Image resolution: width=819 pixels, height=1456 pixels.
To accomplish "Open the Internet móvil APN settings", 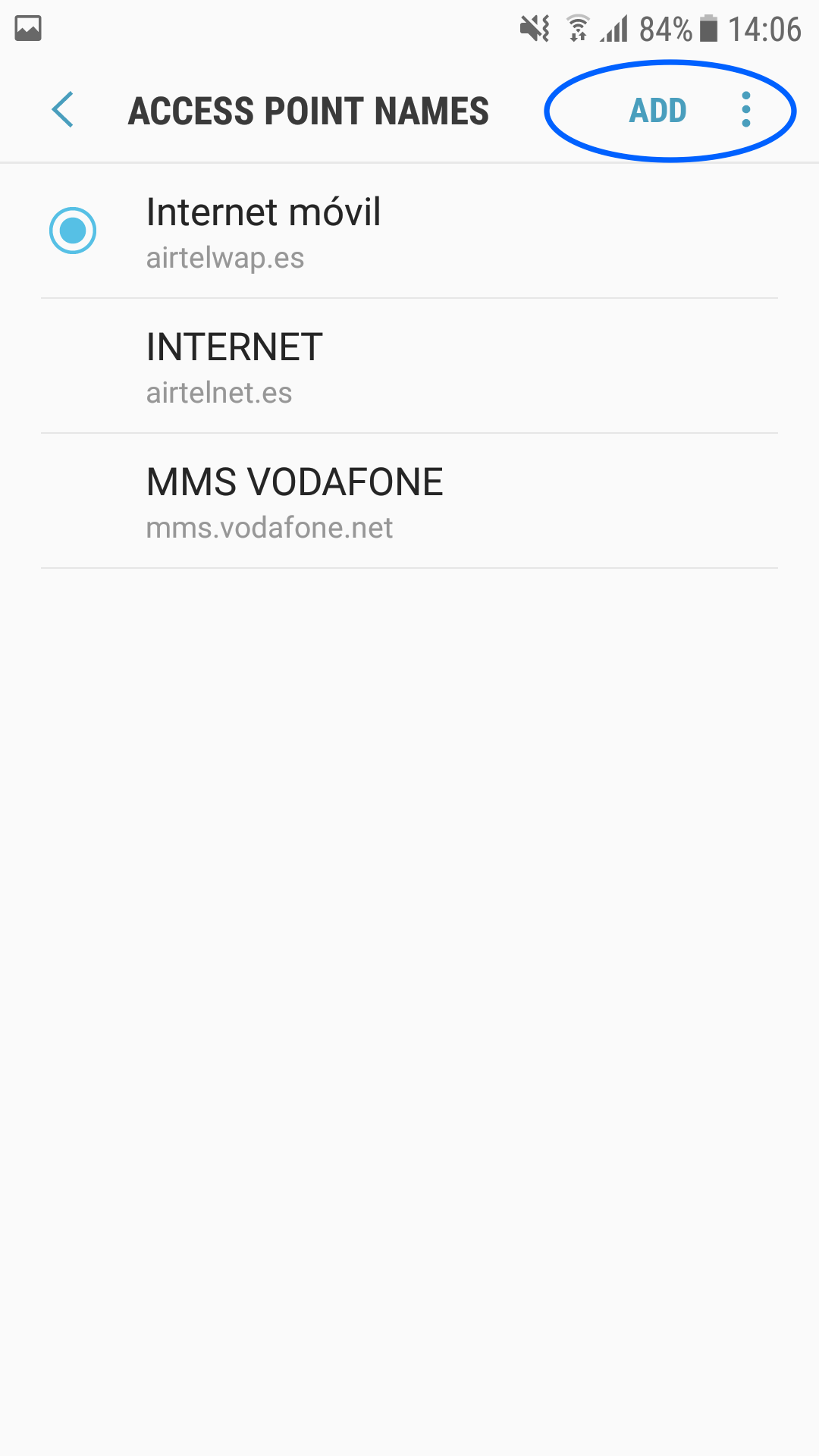I will point(409,231).
